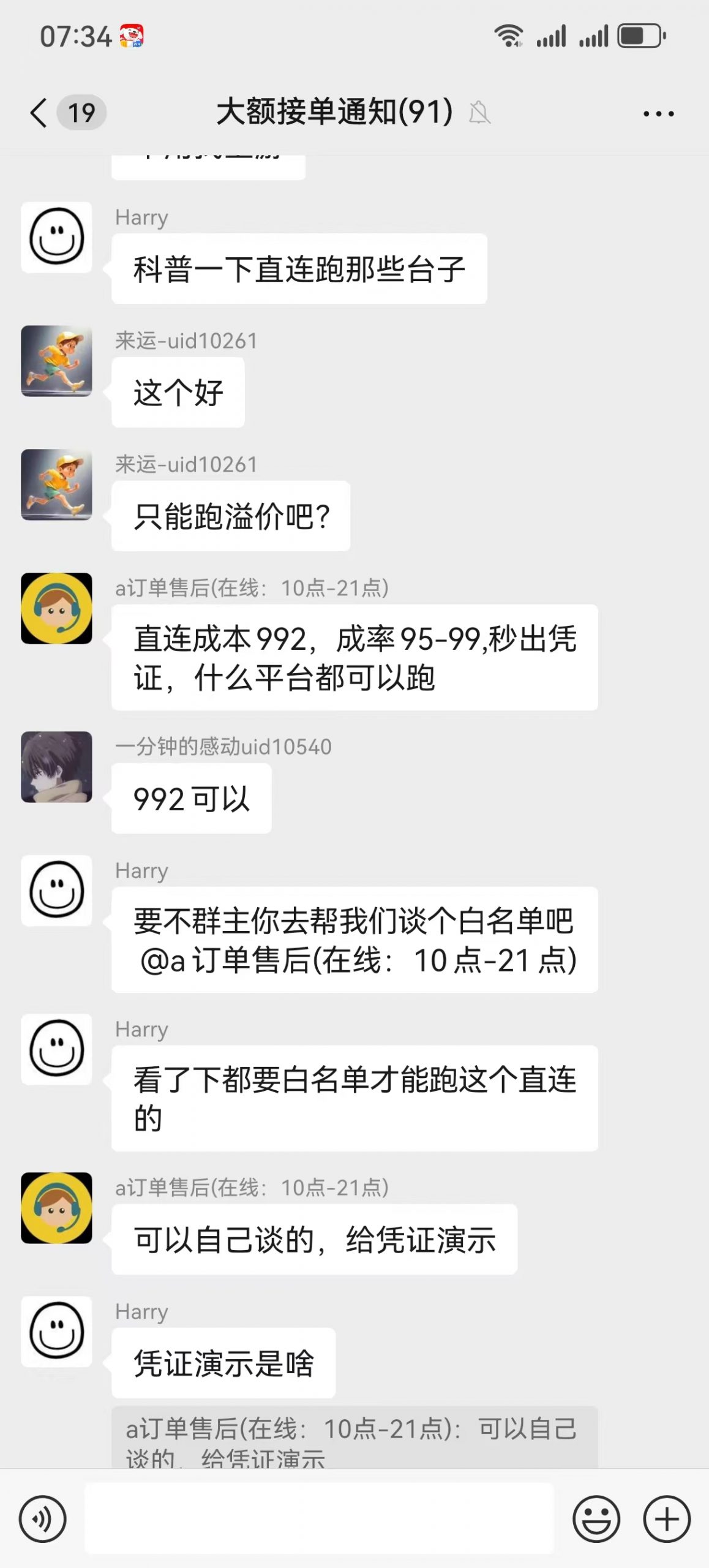Open Harry's avatar above 科普一下直连跑那些台子
This screenshot has height=1568, width=709.
57,237
